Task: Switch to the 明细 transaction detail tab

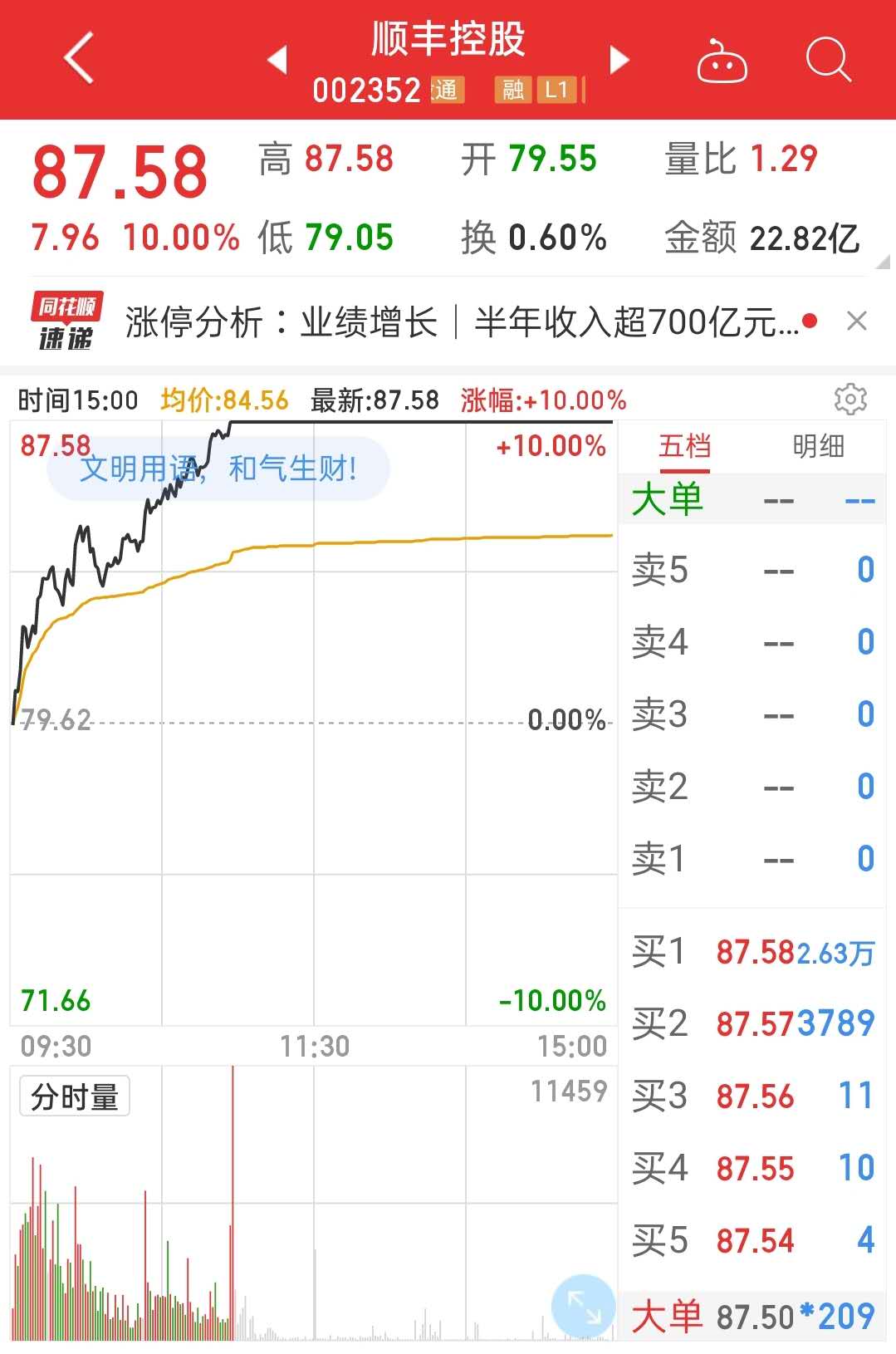Action: [x=819, y=446]
